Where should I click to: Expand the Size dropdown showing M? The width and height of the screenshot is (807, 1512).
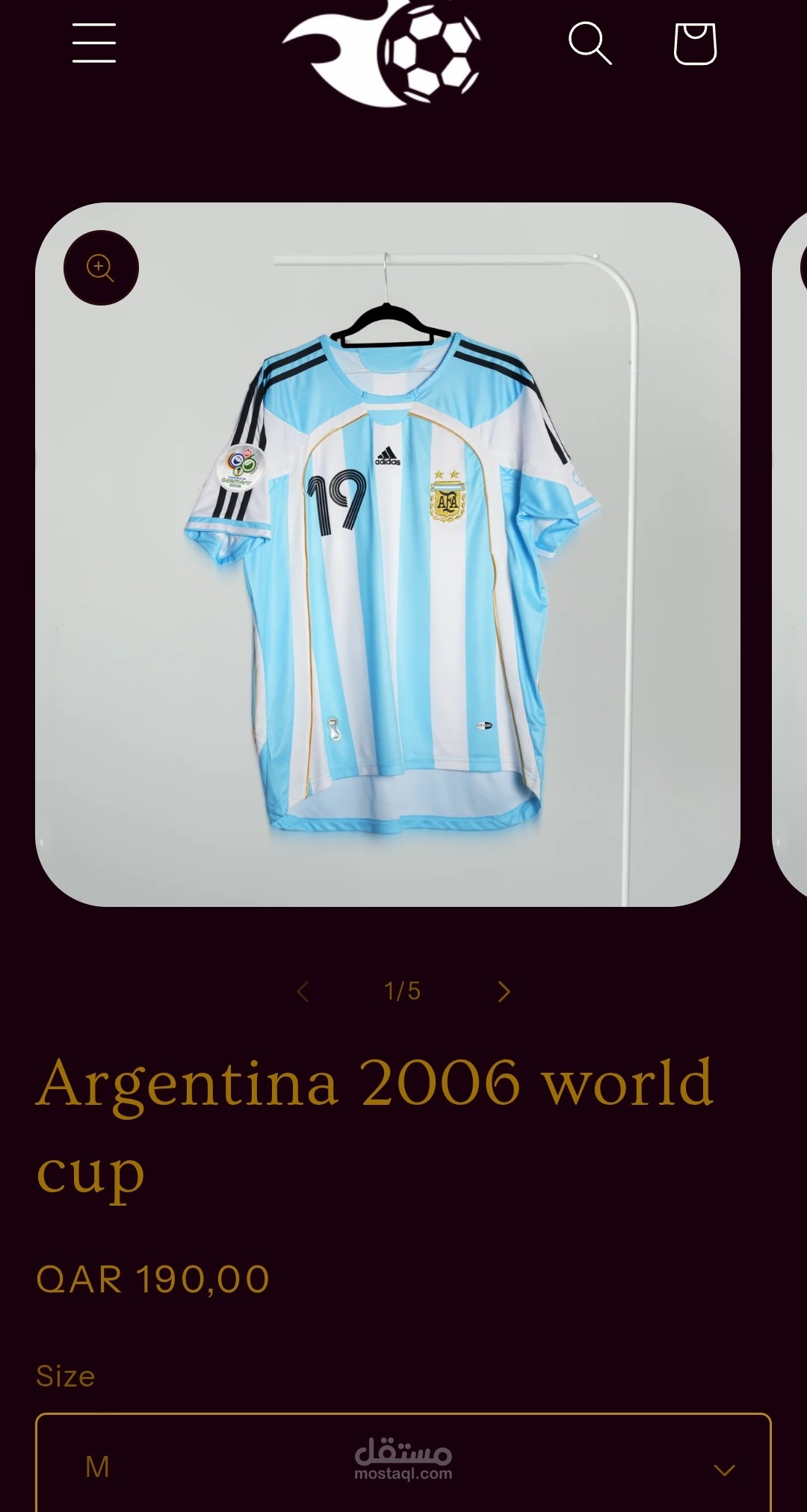click(x=403, y=1466)
